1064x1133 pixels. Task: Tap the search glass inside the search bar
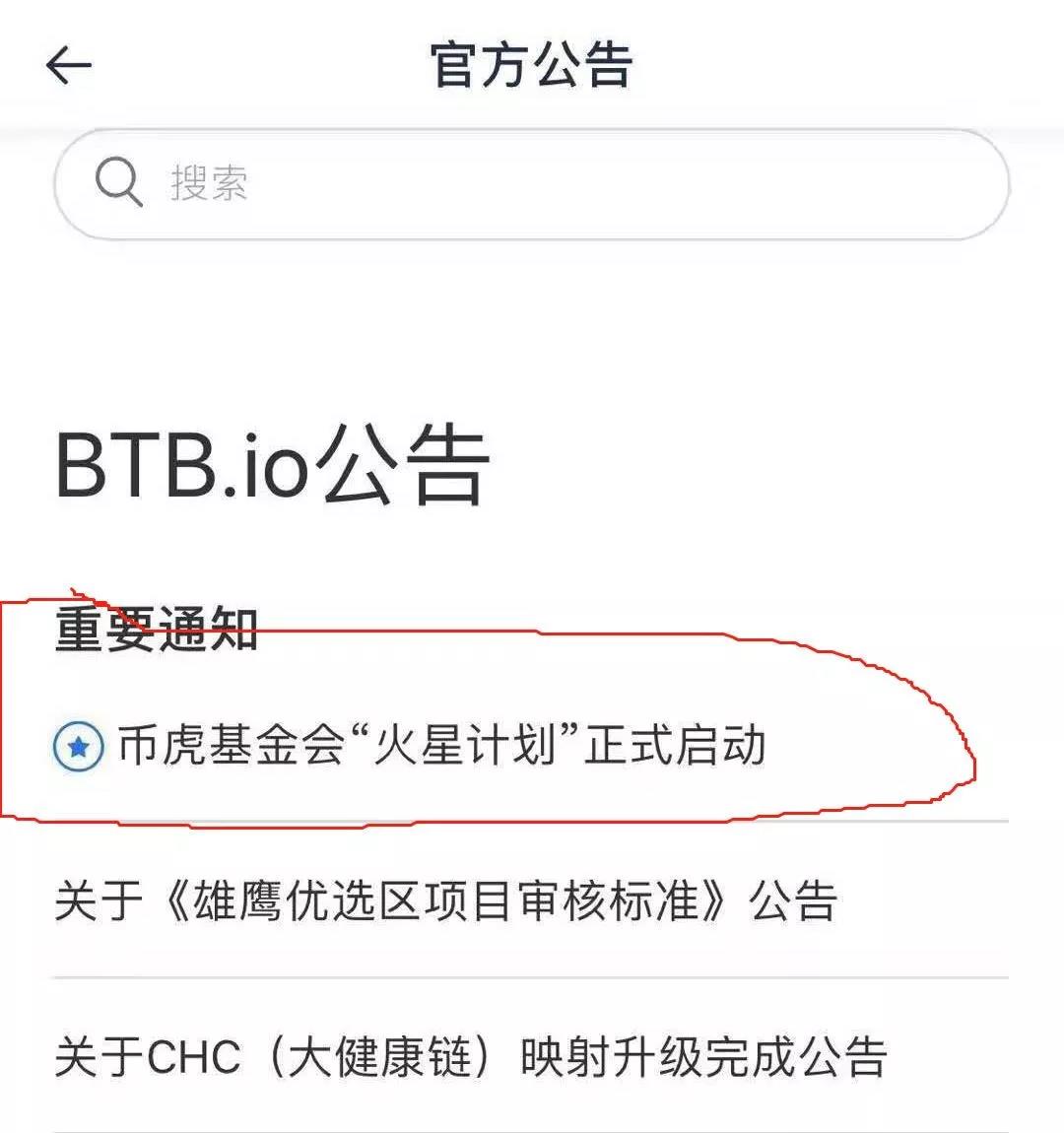pos(120,181)
